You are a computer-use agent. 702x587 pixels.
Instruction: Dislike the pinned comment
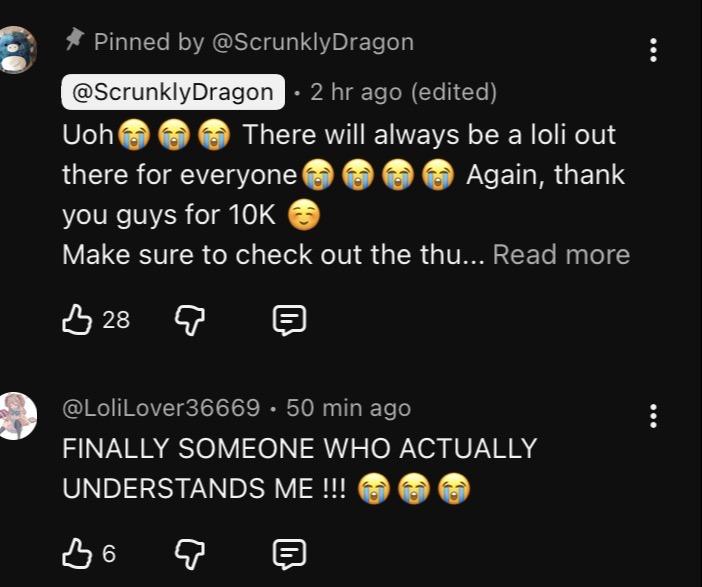click(x=189, y=320)
